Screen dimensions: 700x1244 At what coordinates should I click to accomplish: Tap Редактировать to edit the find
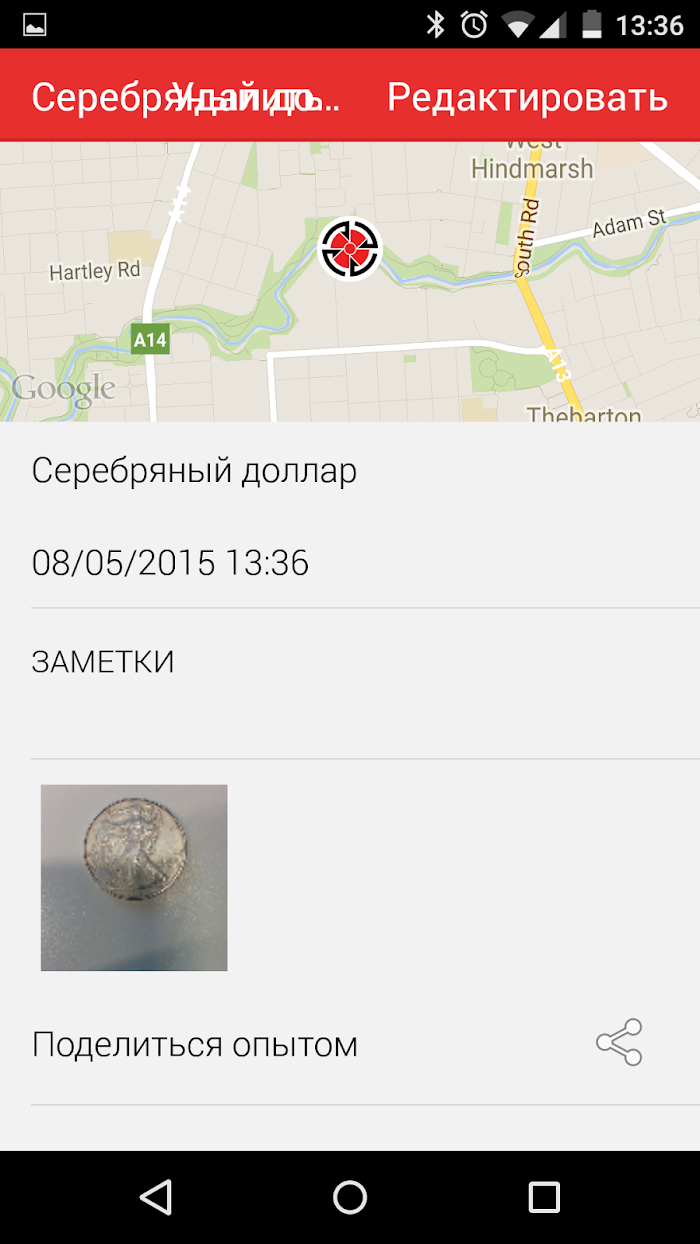pos(527,97)
